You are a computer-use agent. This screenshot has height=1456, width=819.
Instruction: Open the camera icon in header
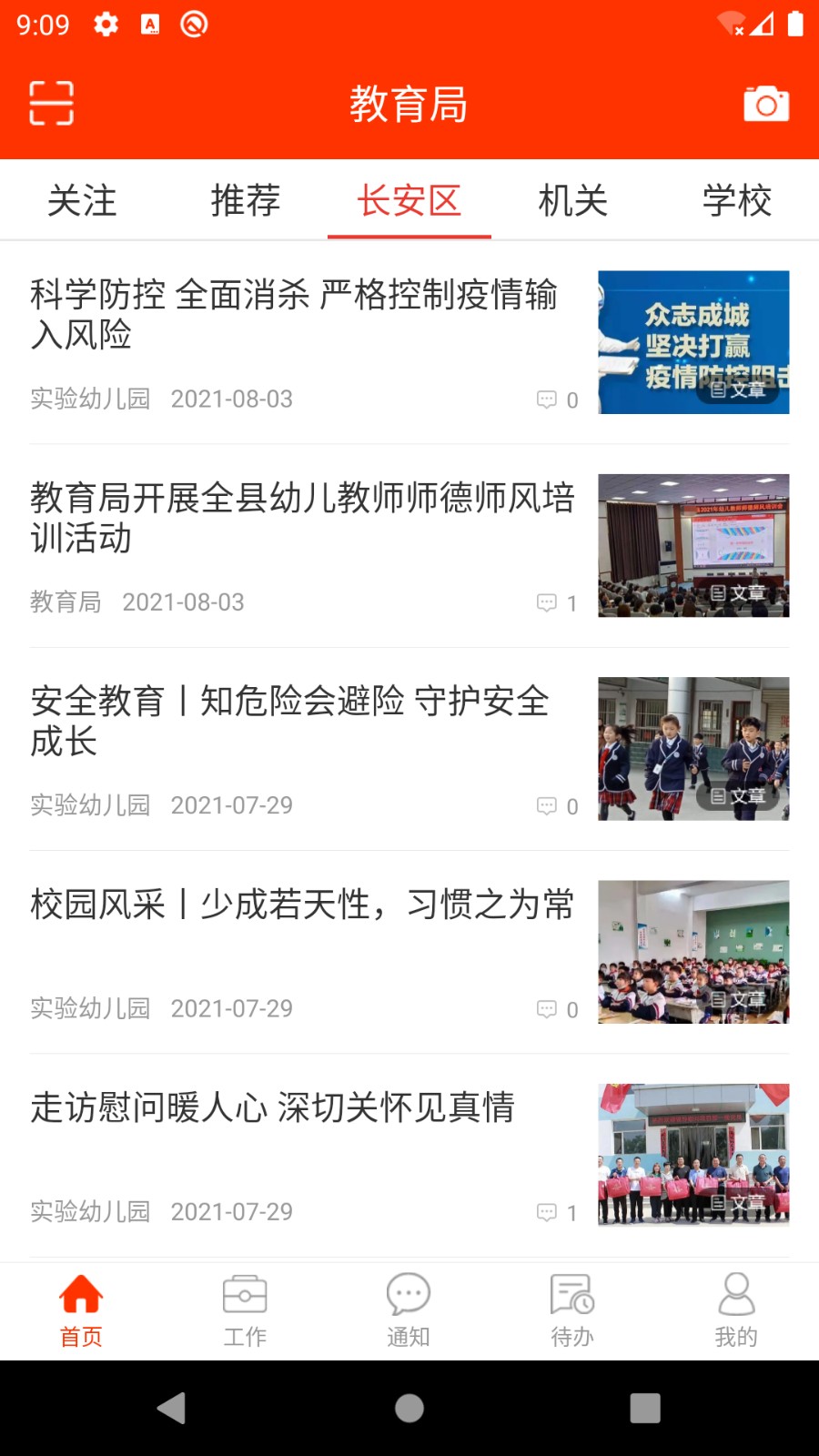(766, 104)
